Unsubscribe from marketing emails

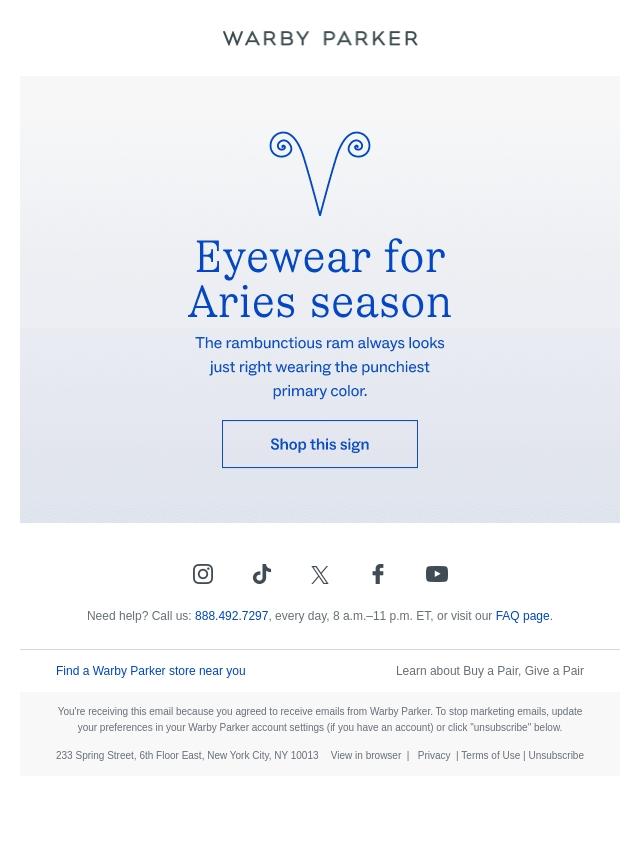tap(556, 756)
